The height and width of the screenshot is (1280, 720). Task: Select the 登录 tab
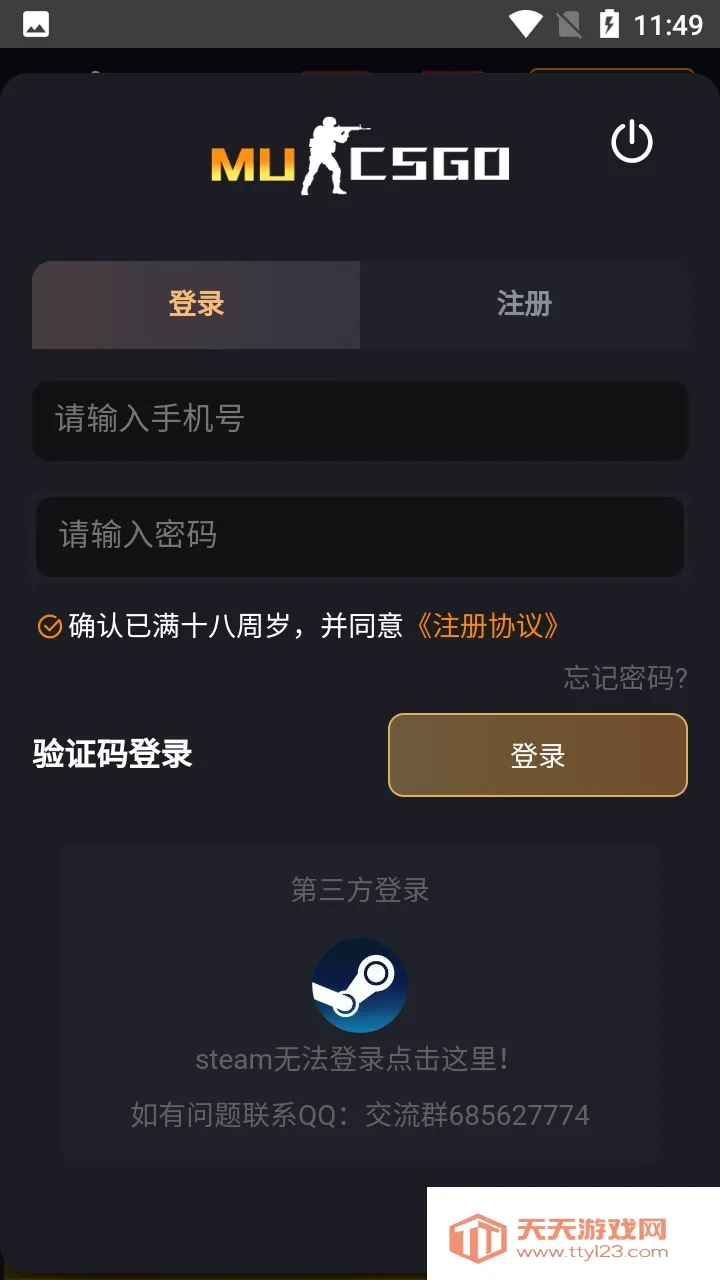tap(196, 305)
